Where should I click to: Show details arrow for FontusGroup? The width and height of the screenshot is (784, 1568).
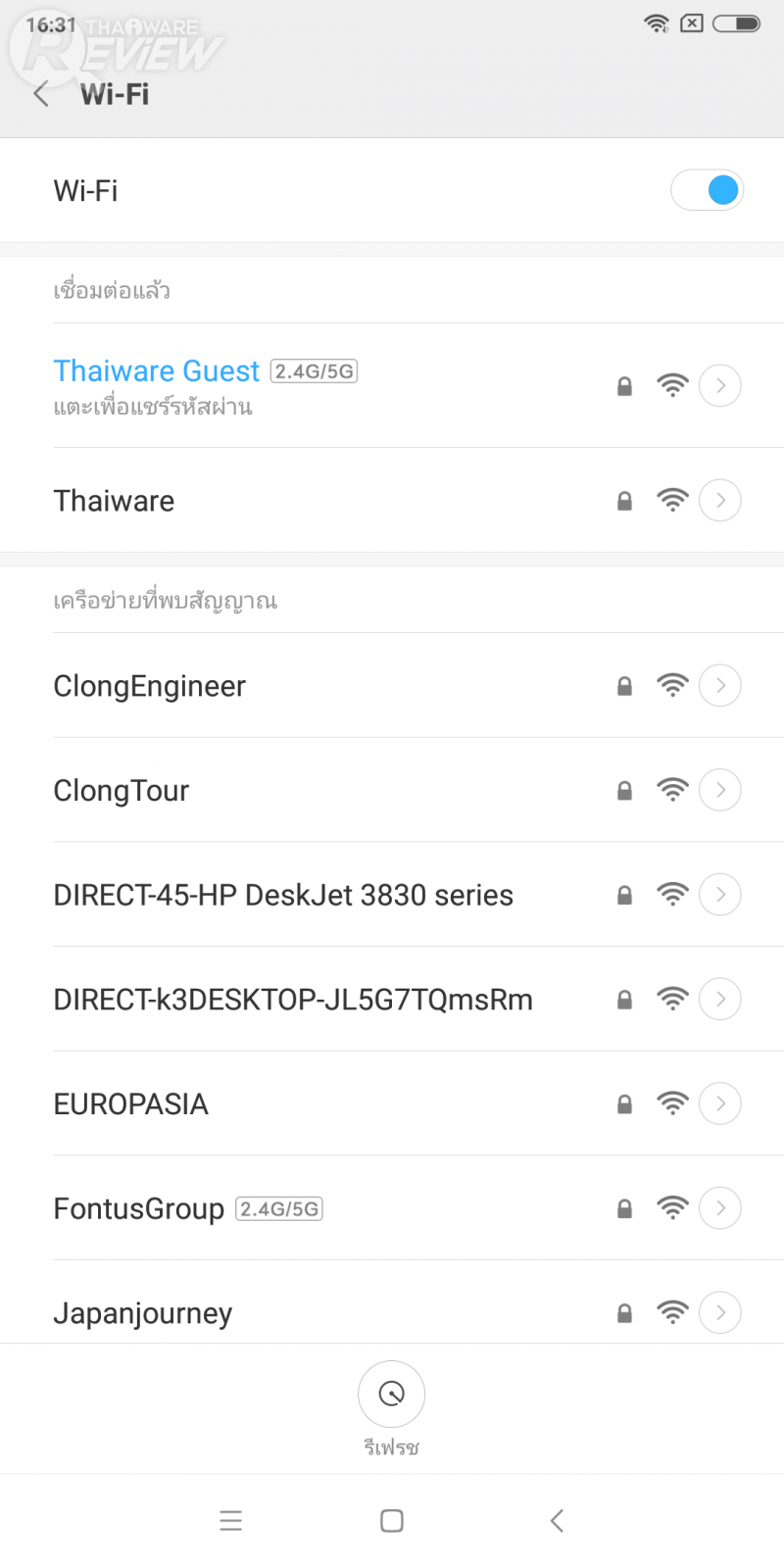click(720, 1208)
